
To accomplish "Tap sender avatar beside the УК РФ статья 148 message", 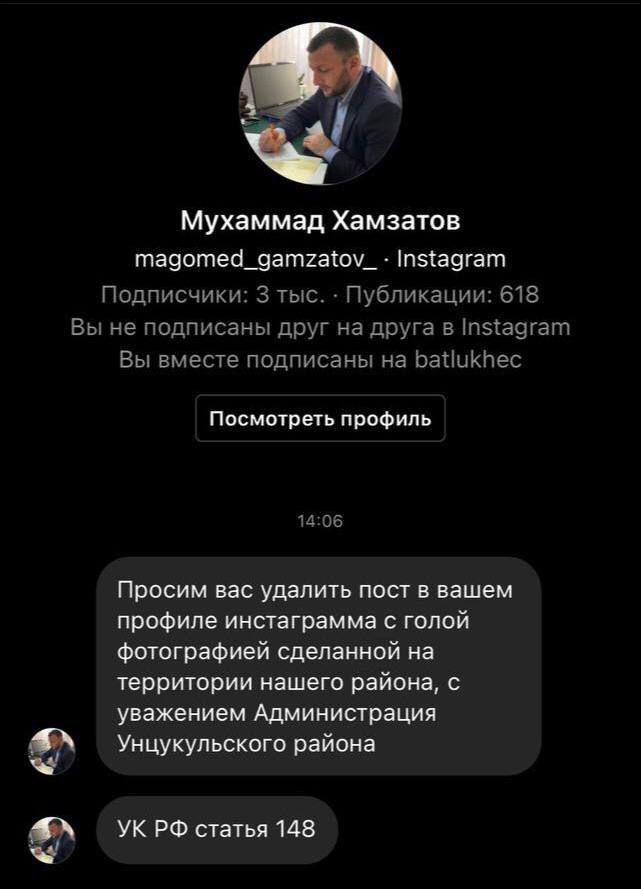I will [x=52, y=839].
